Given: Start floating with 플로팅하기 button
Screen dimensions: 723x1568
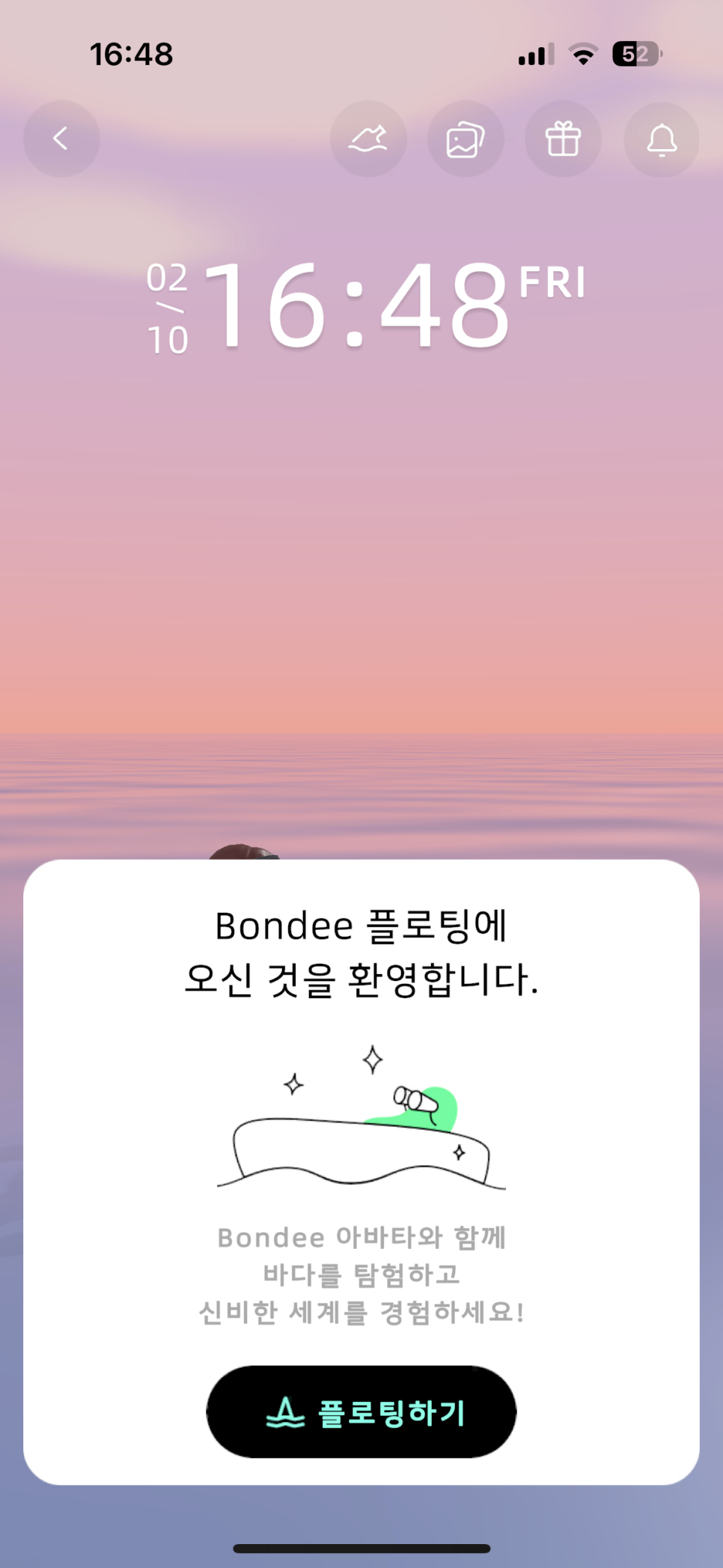Looking at the screenshot, I should 361,1411.
